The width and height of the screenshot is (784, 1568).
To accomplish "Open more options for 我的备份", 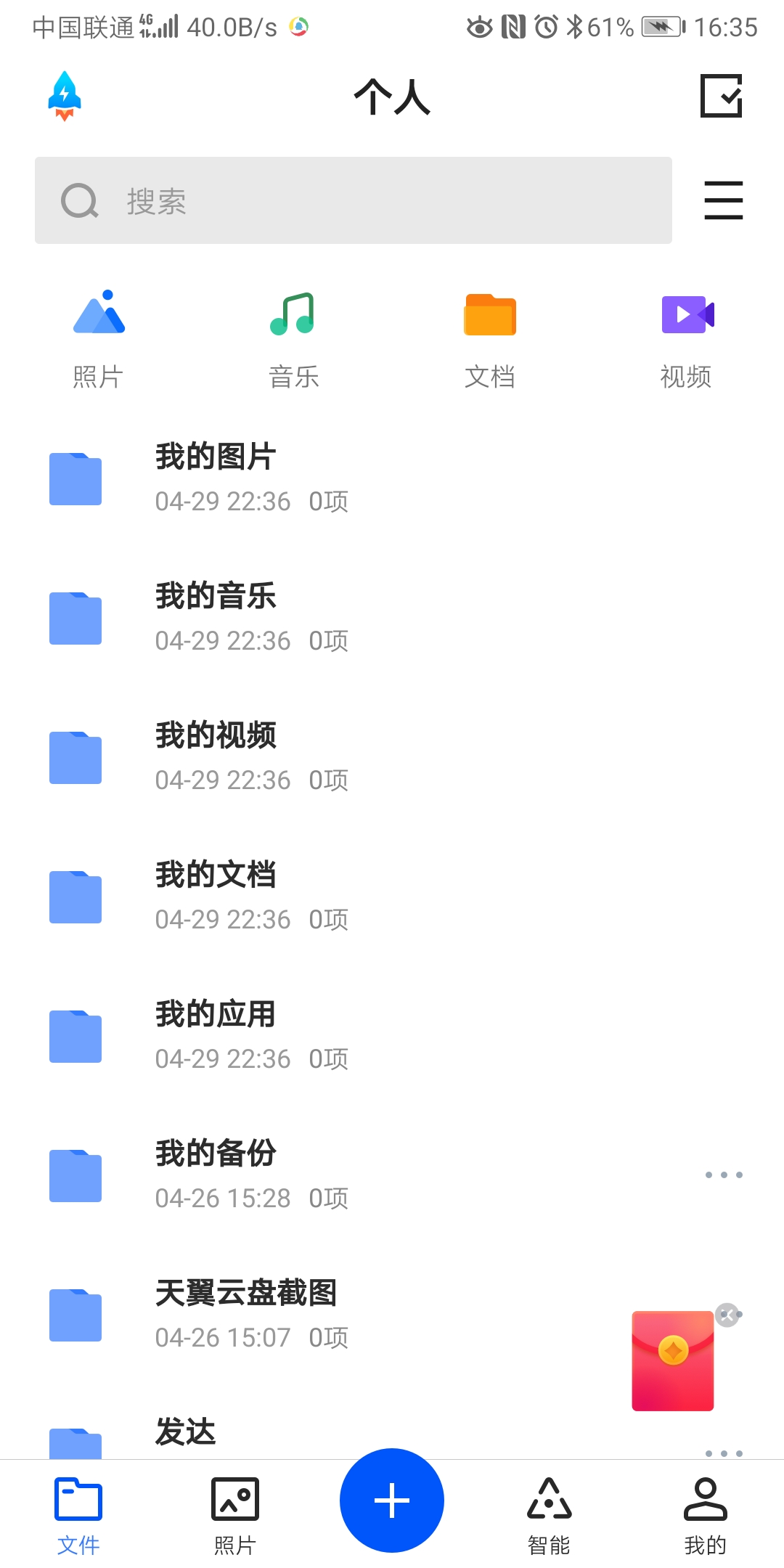I will pos(723,1175).
